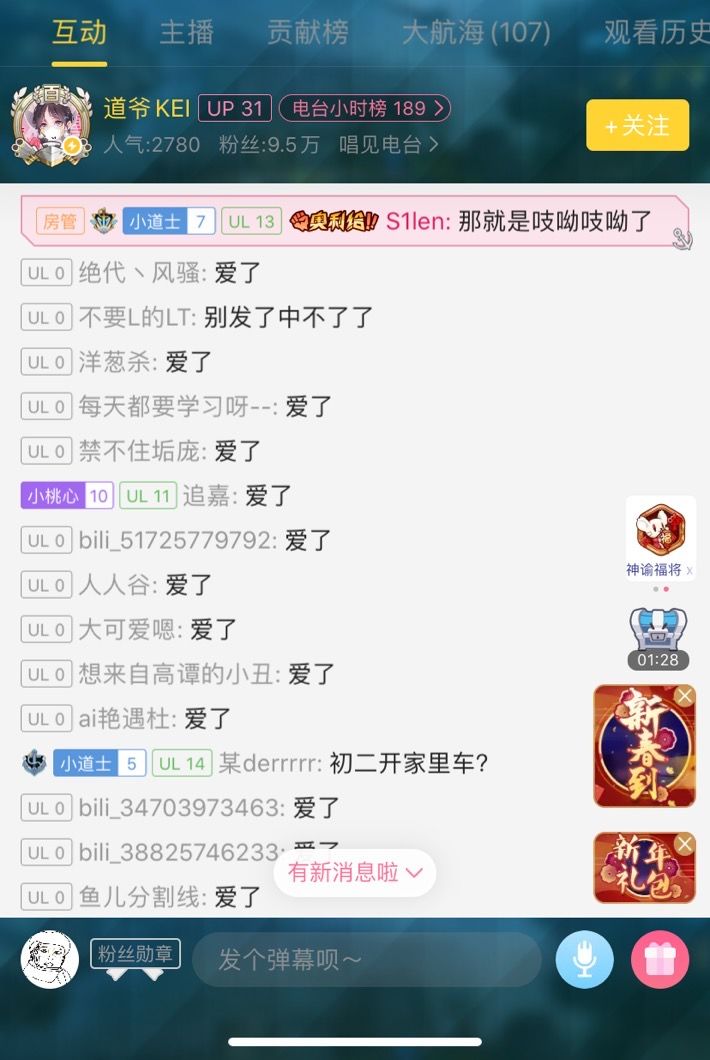
Task: Jump to new messages via 有新消息啦
Action: coord(355,872)
